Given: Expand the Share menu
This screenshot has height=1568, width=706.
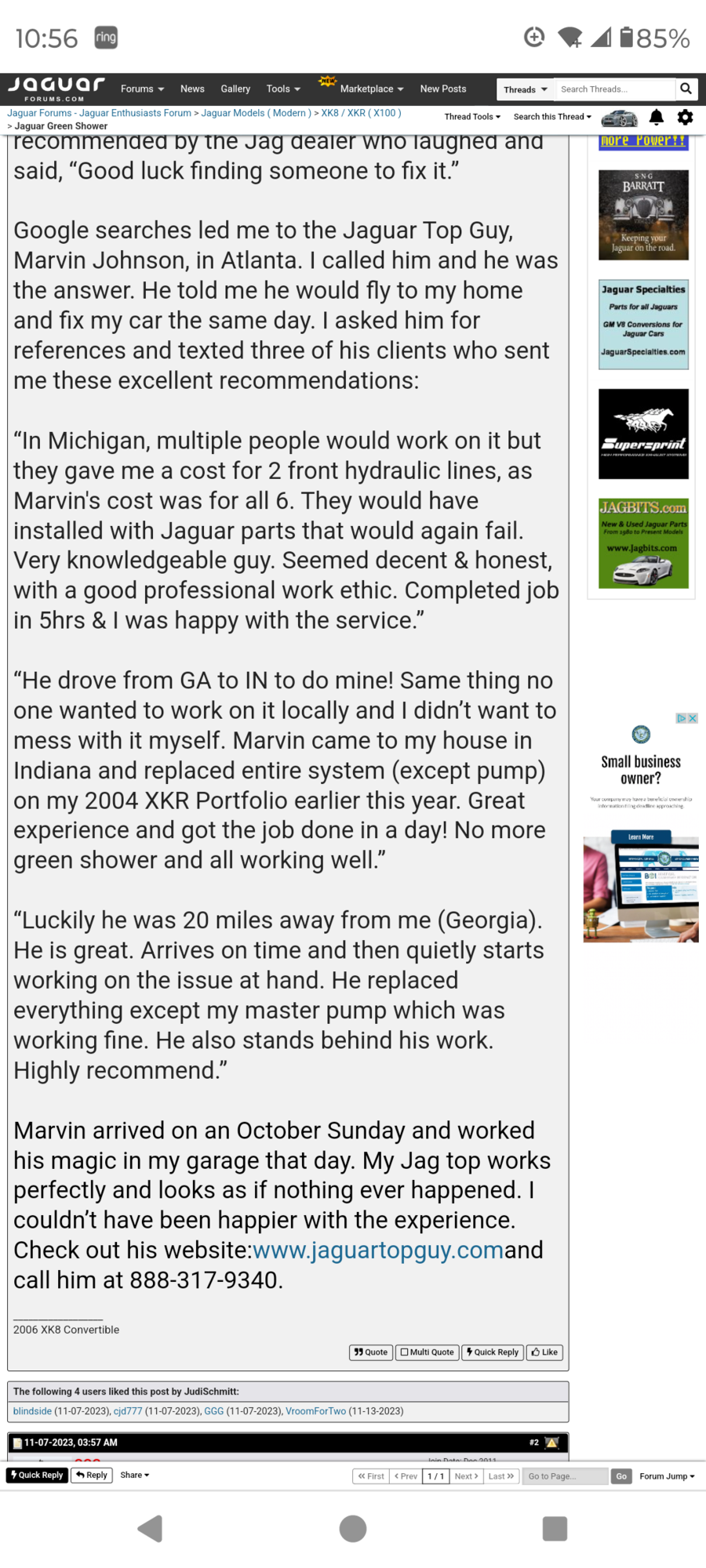Looking at the screenshot, I should 134,1475.
